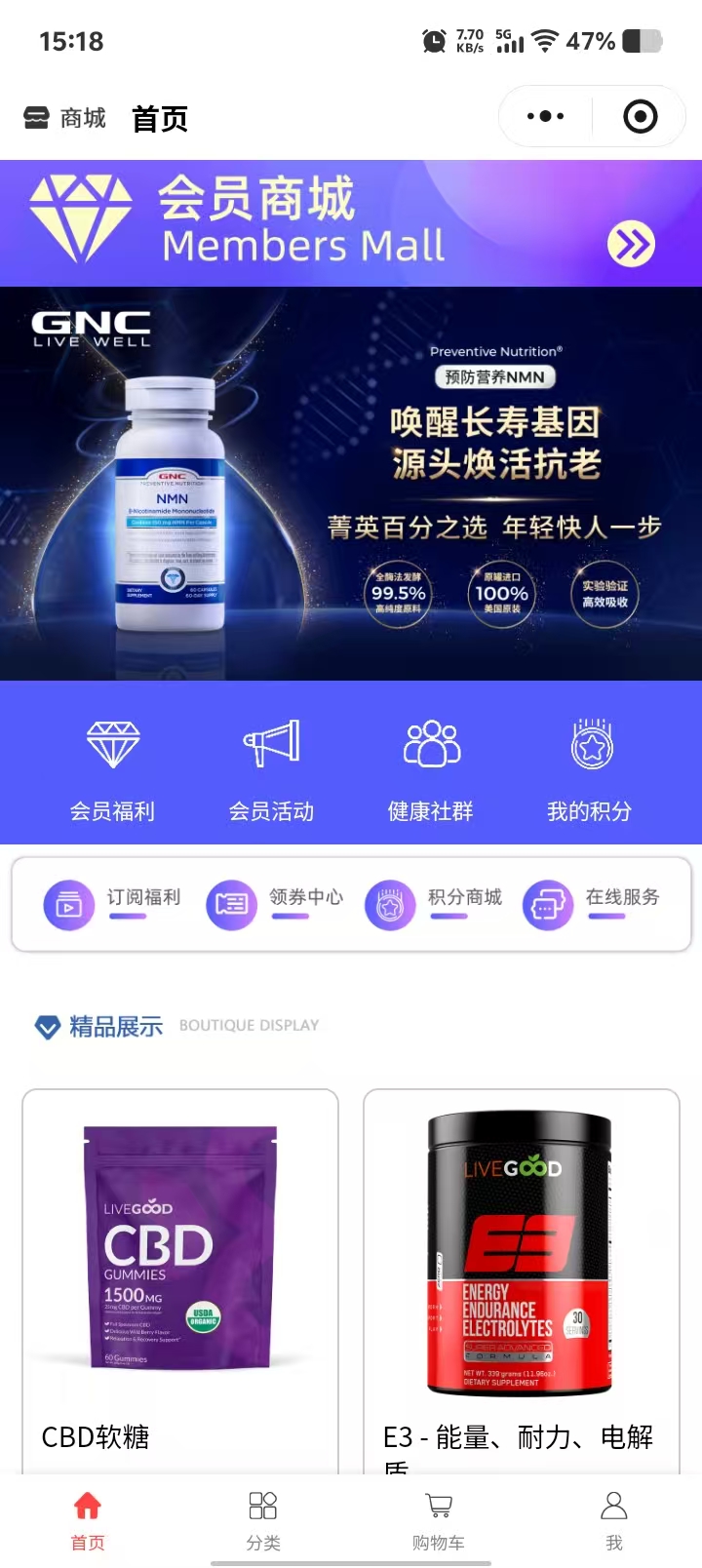Viewport: 702px width, 1568px height.
Task: Open 会员福利 member benefits
Action: (112, 767)
